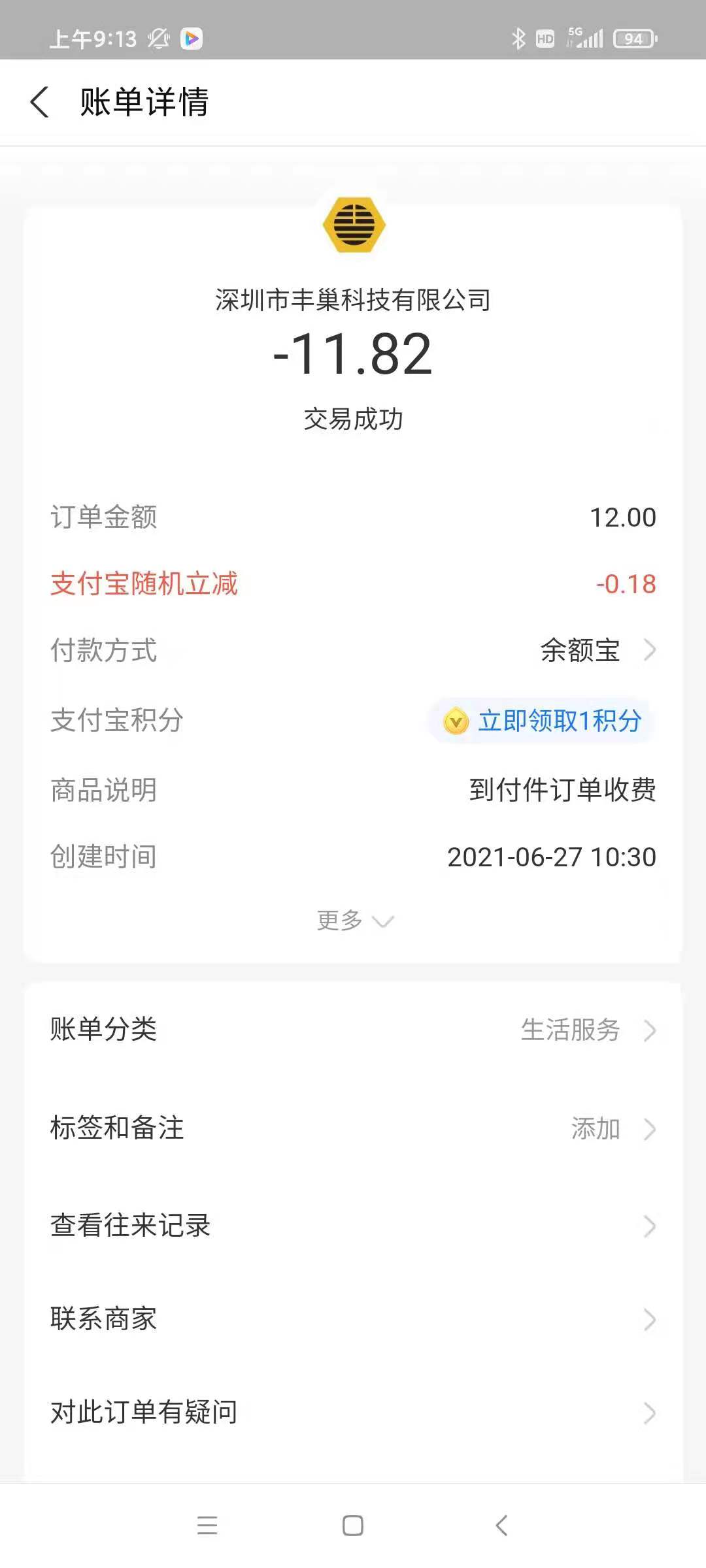The height and width of the screenshot is (1568, 706).
Task: Open 查看往来记录
Action: click(x=353, y=1226)
